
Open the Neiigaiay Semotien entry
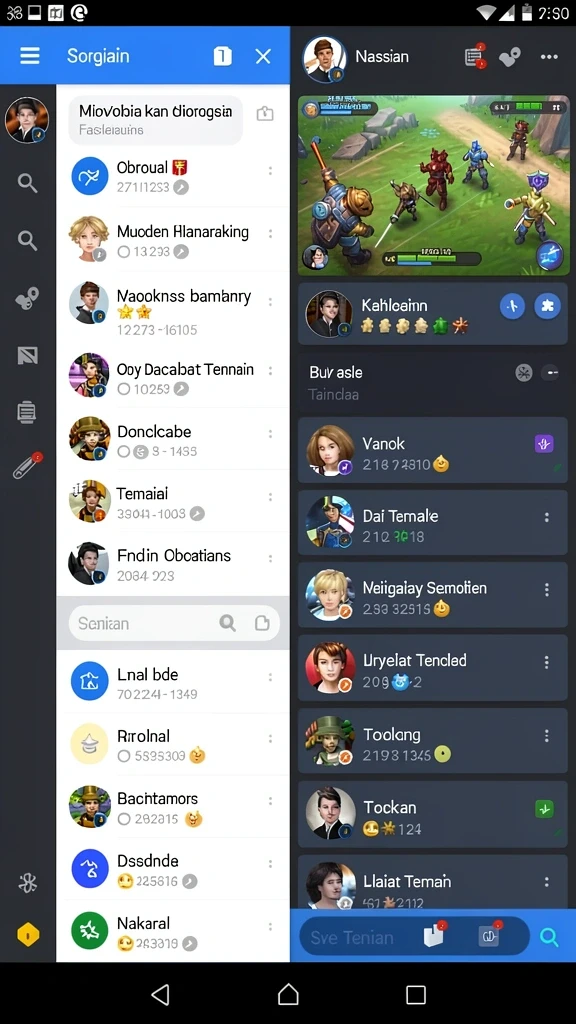pyautogui.click(x=432, y=596)
